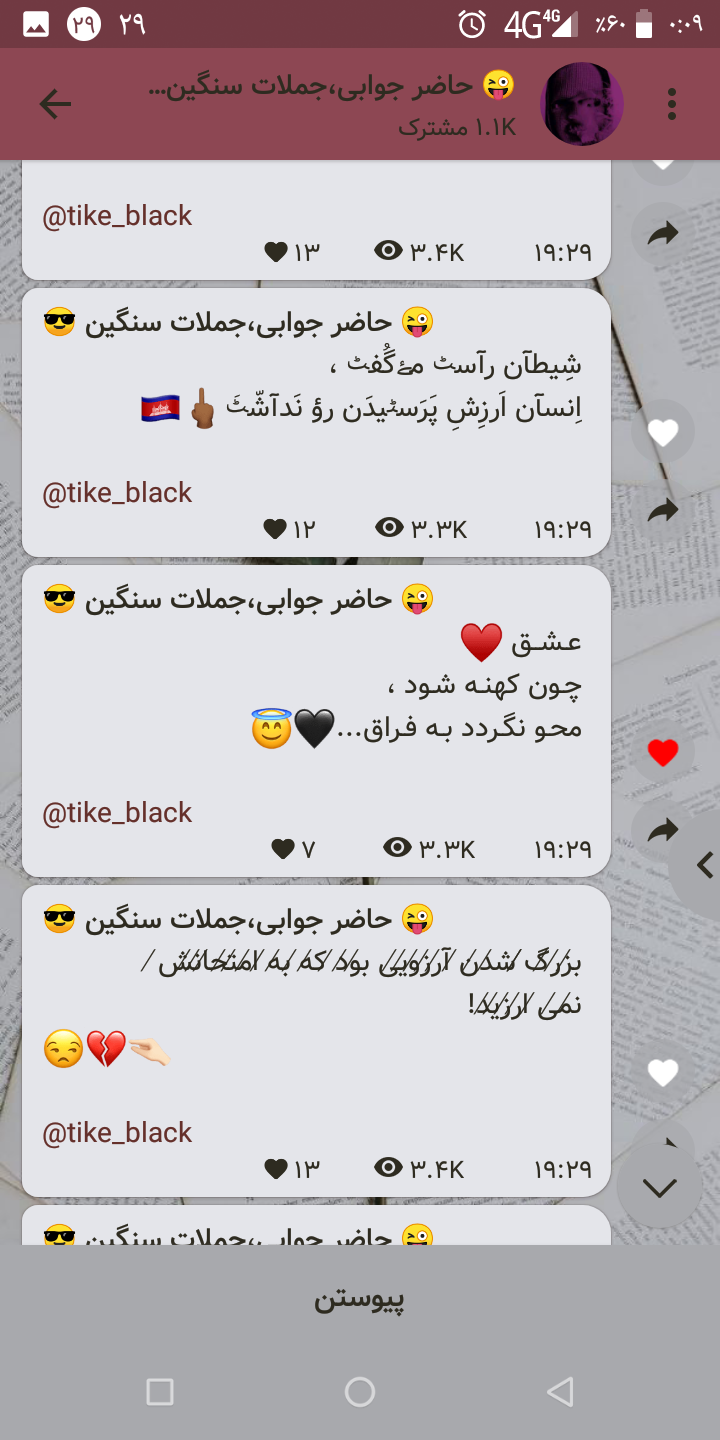
Task: Open the side panel's left chevron
Action: click(705, 865)
